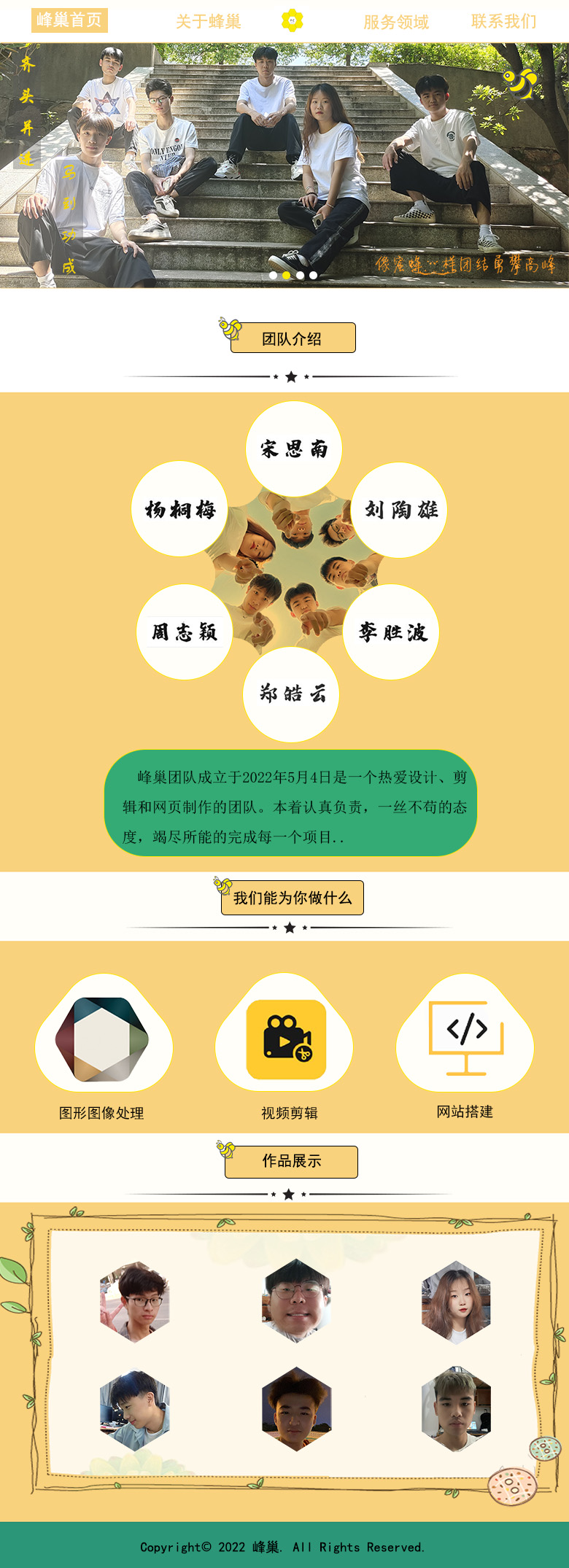The image size is (569, 1568).
Task: Open the 关于蜂巢 page
Action: pos(208,22)
